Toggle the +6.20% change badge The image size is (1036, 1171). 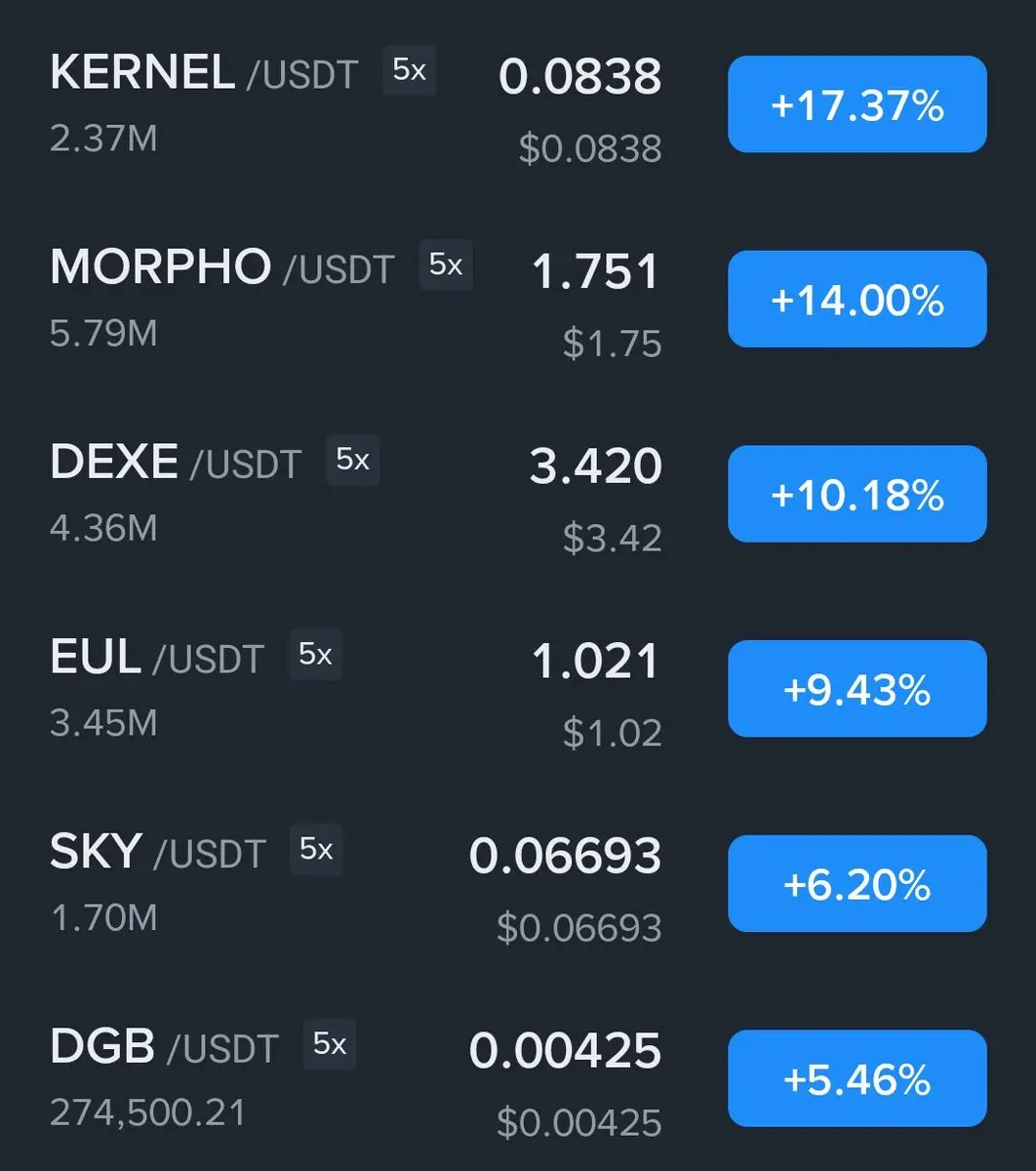pyautogui.click(x=857, y=883)
